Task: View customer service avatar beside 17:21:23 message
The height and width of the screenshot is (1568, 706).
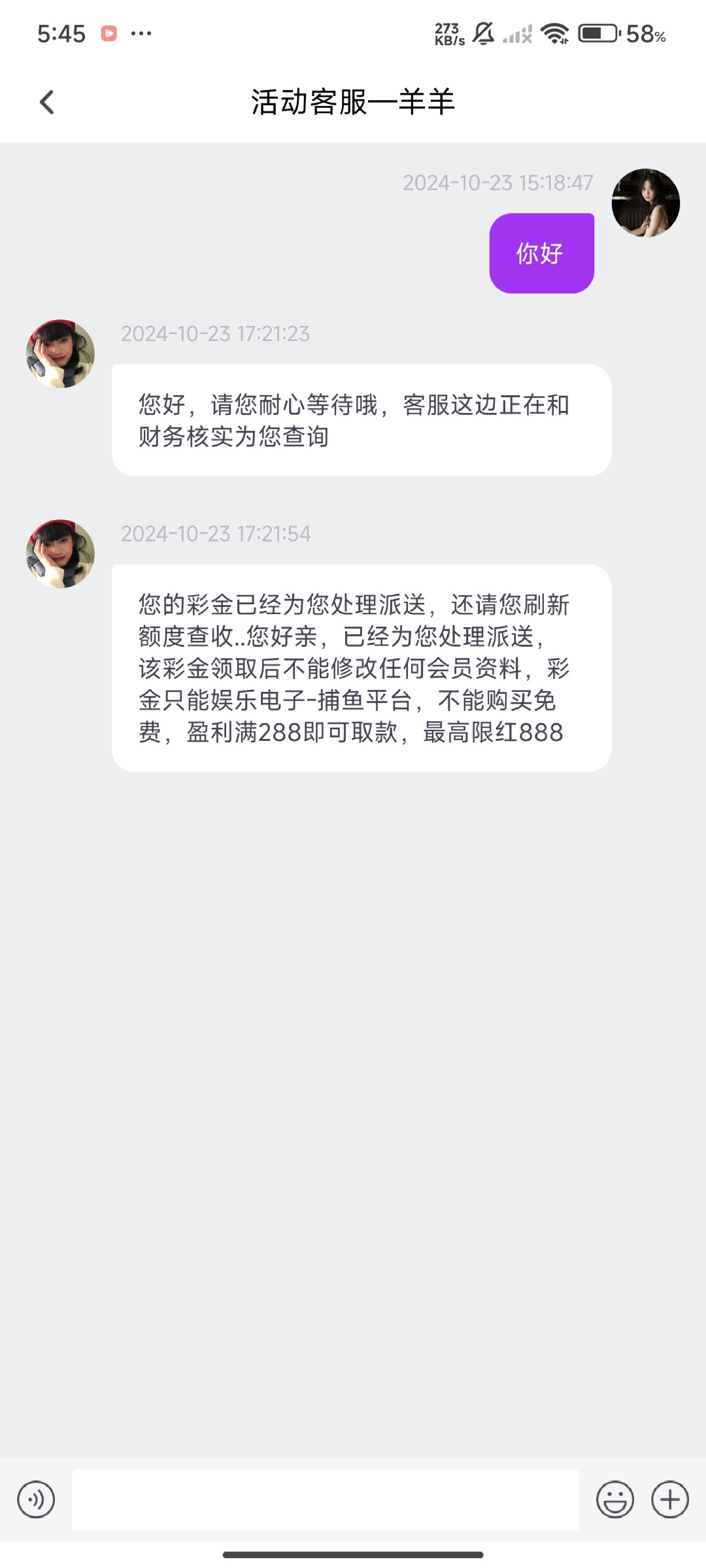Action: tap(60, 353)
